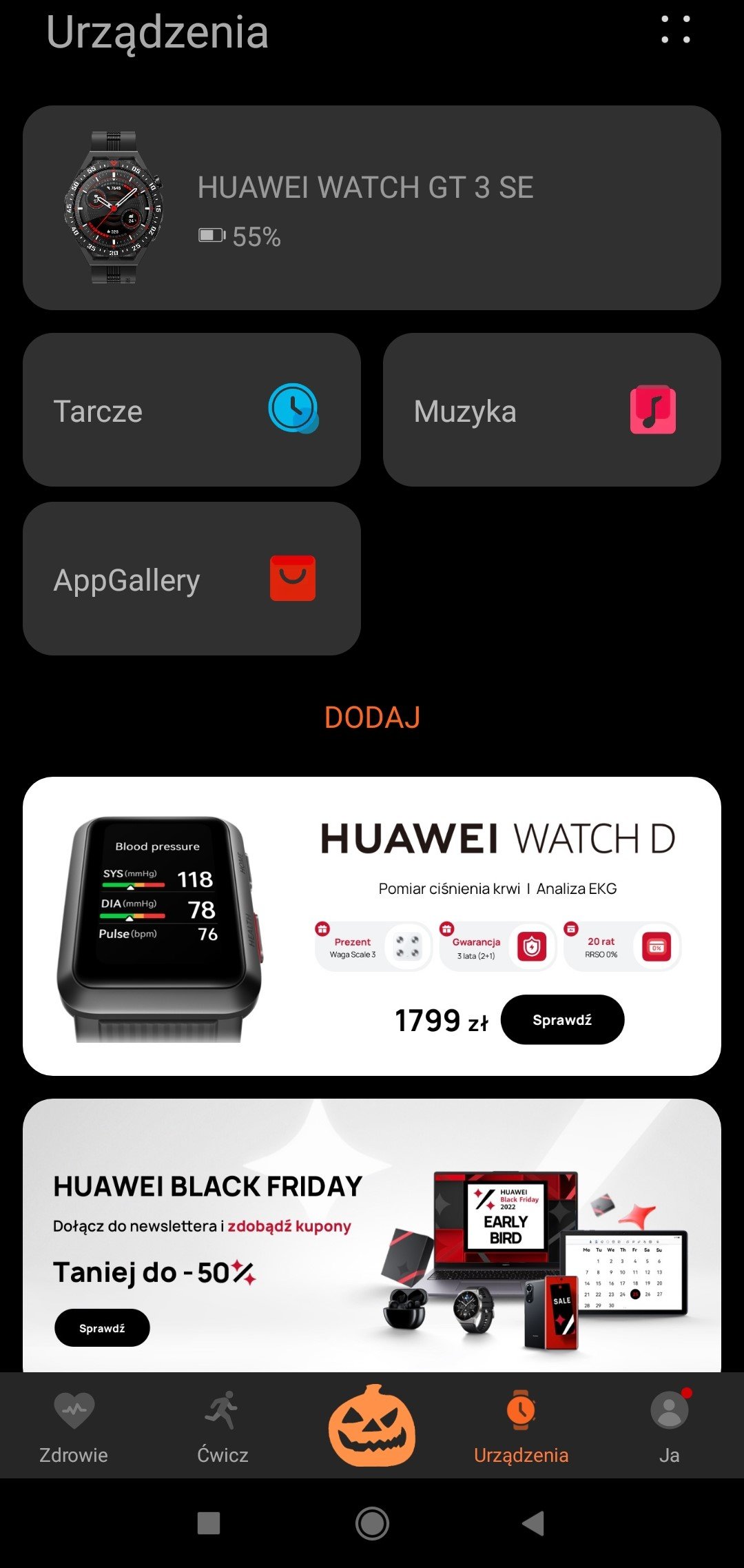
Task: Tap the system home button
Action: [x=372, y=1523]
